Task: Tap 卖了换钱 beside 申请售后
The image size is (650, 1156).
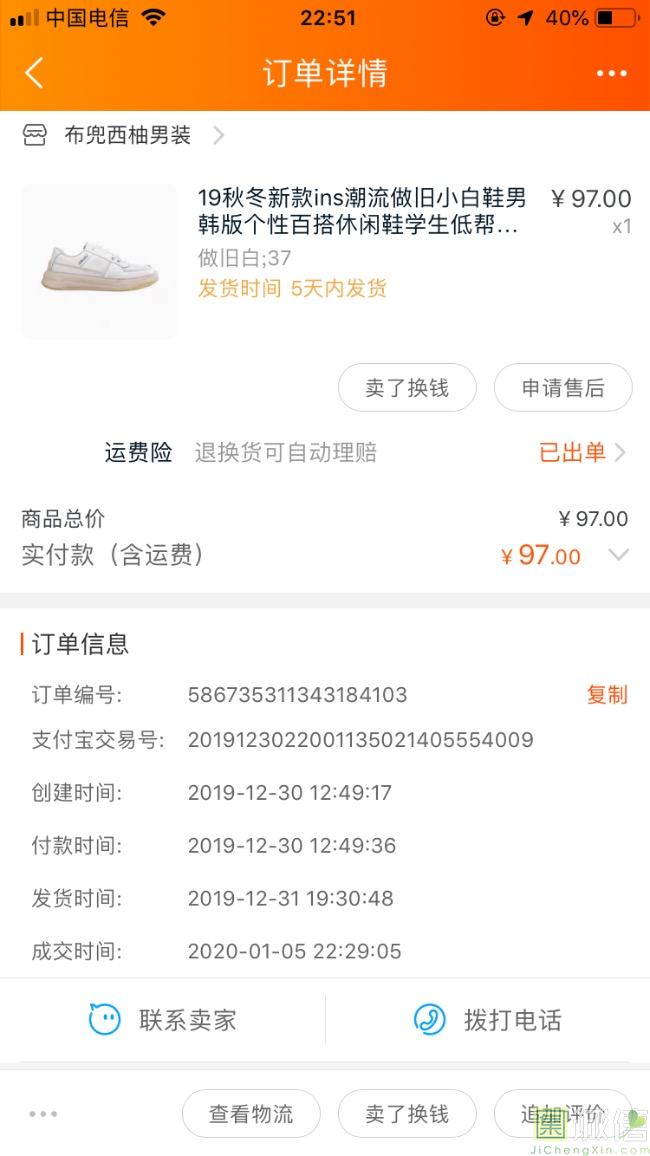Action: (x=407, y=388)
